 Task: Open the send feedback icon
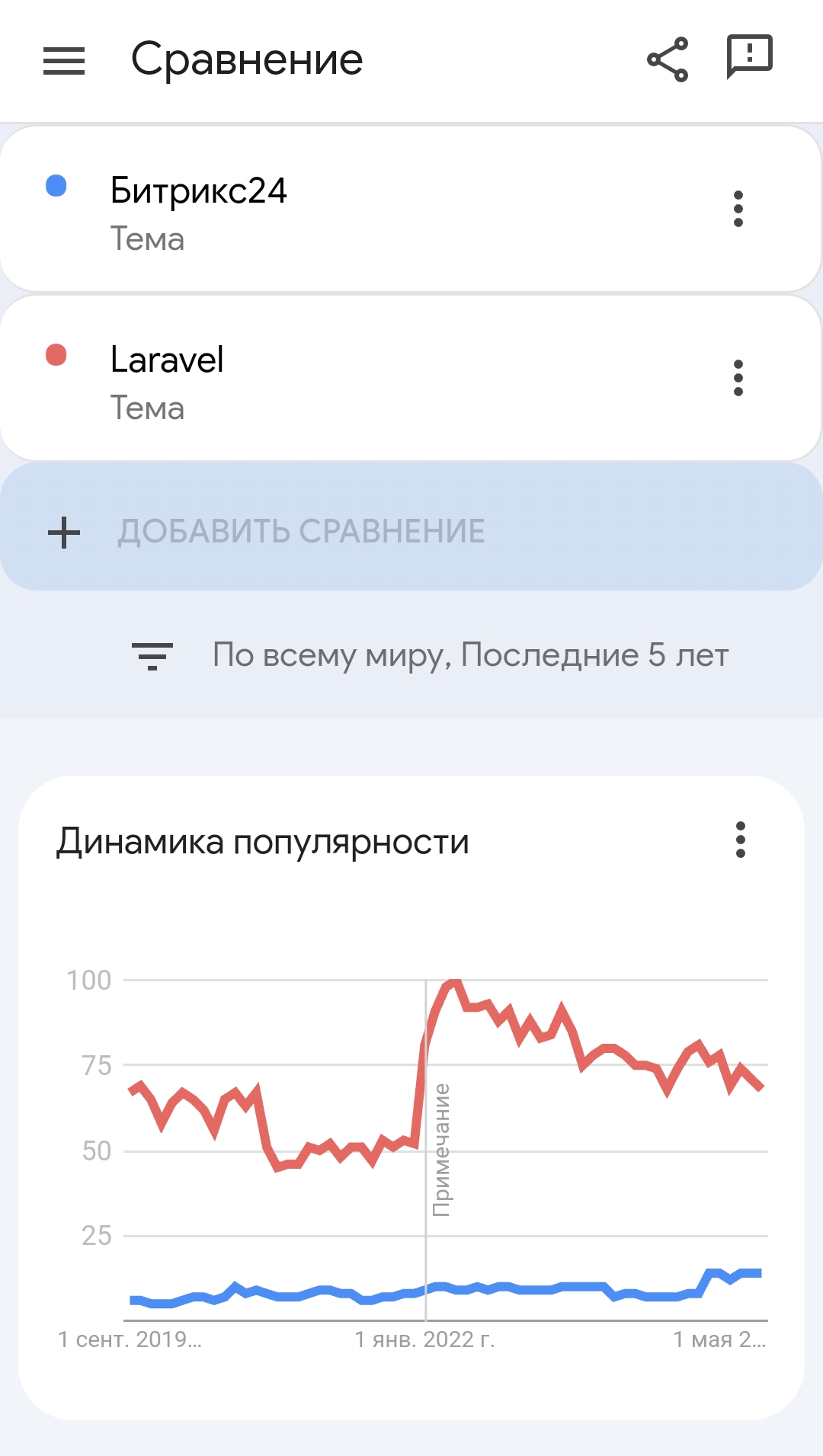tap(750, 57)
